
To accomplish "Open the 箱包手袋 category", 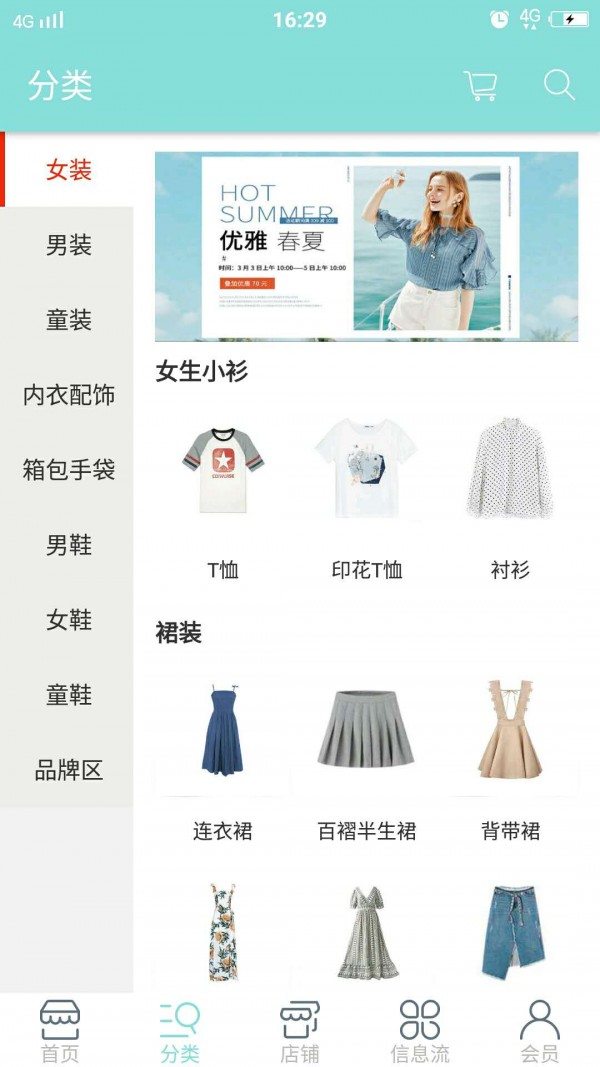I will pyautogui.click(x=68, y=470).
